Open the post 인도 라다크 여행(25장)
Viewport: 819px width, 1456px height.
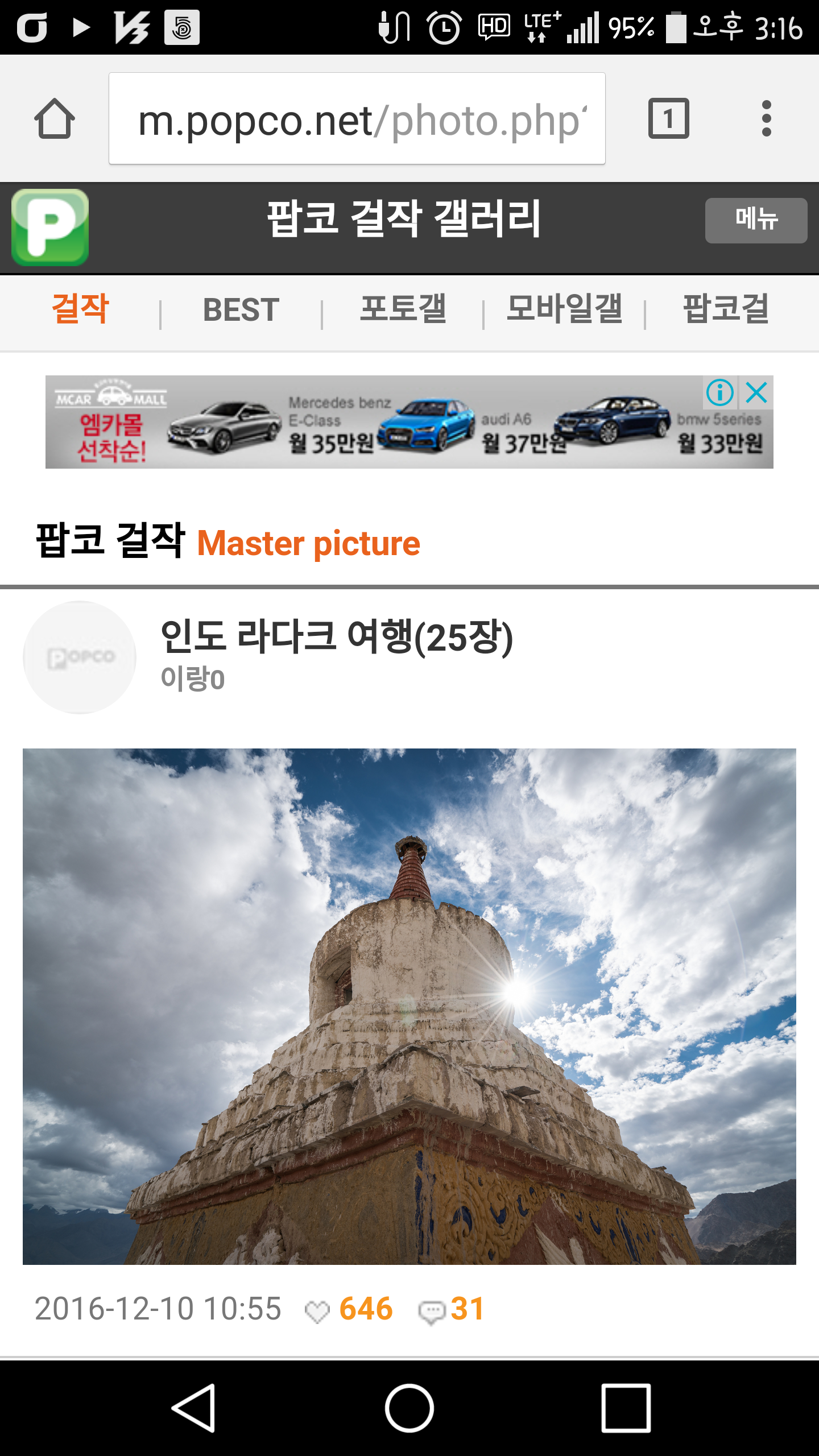tap(337, 637)
